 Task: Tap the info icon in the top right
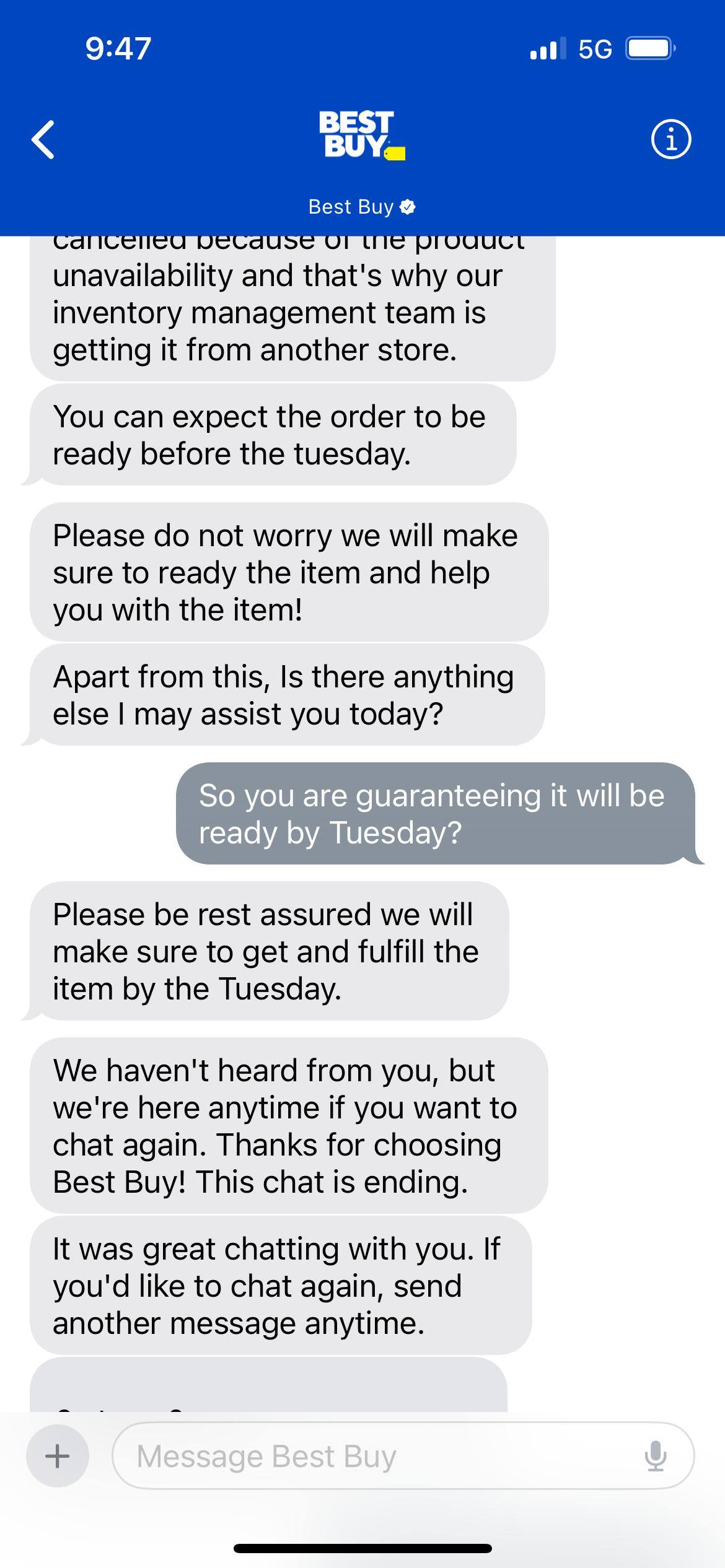click(x=671, y=139)
